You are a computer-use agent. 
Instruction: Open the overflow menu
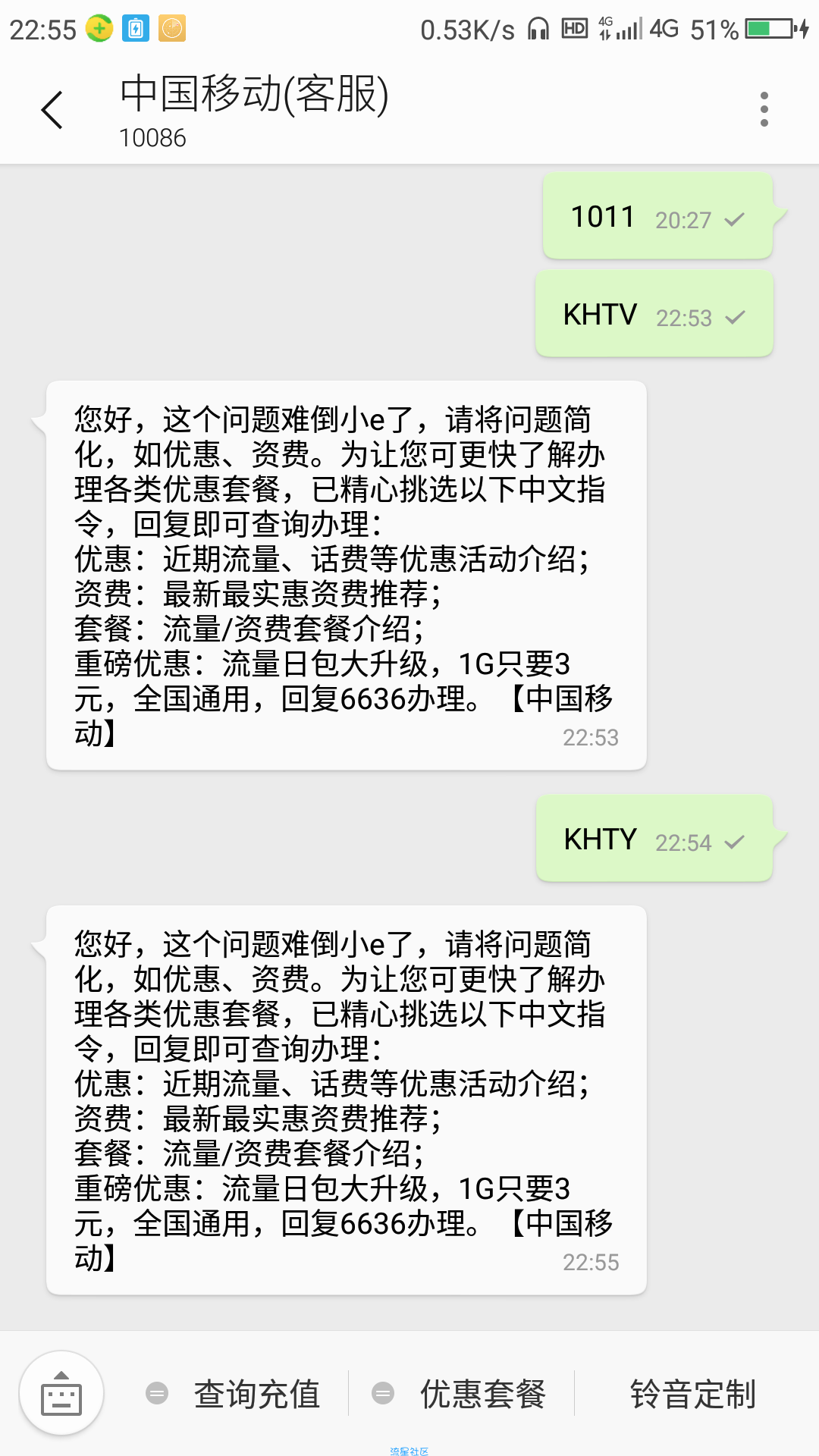[x=764, y=110]
